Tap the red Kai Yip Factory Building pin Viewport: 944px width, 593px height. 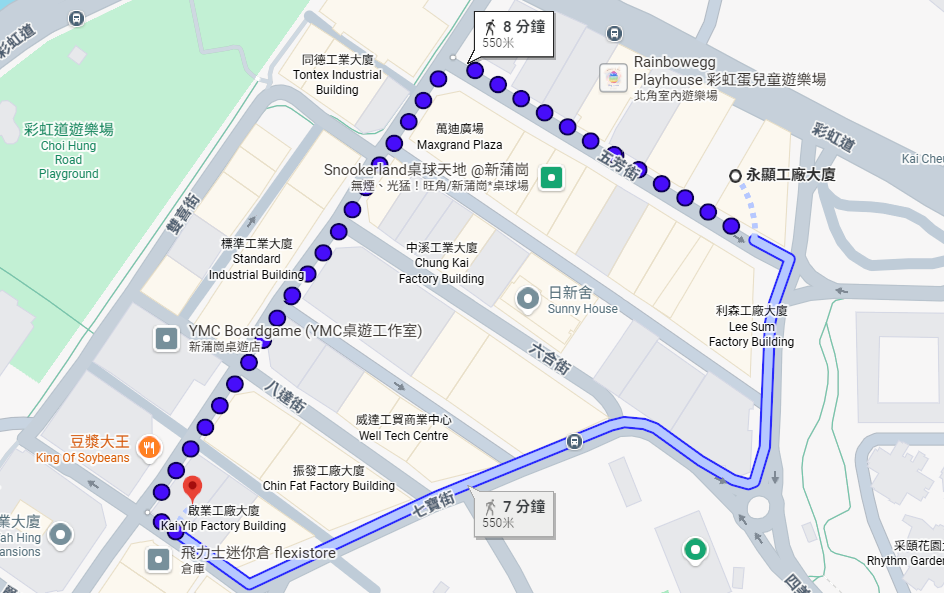[193, 489]
